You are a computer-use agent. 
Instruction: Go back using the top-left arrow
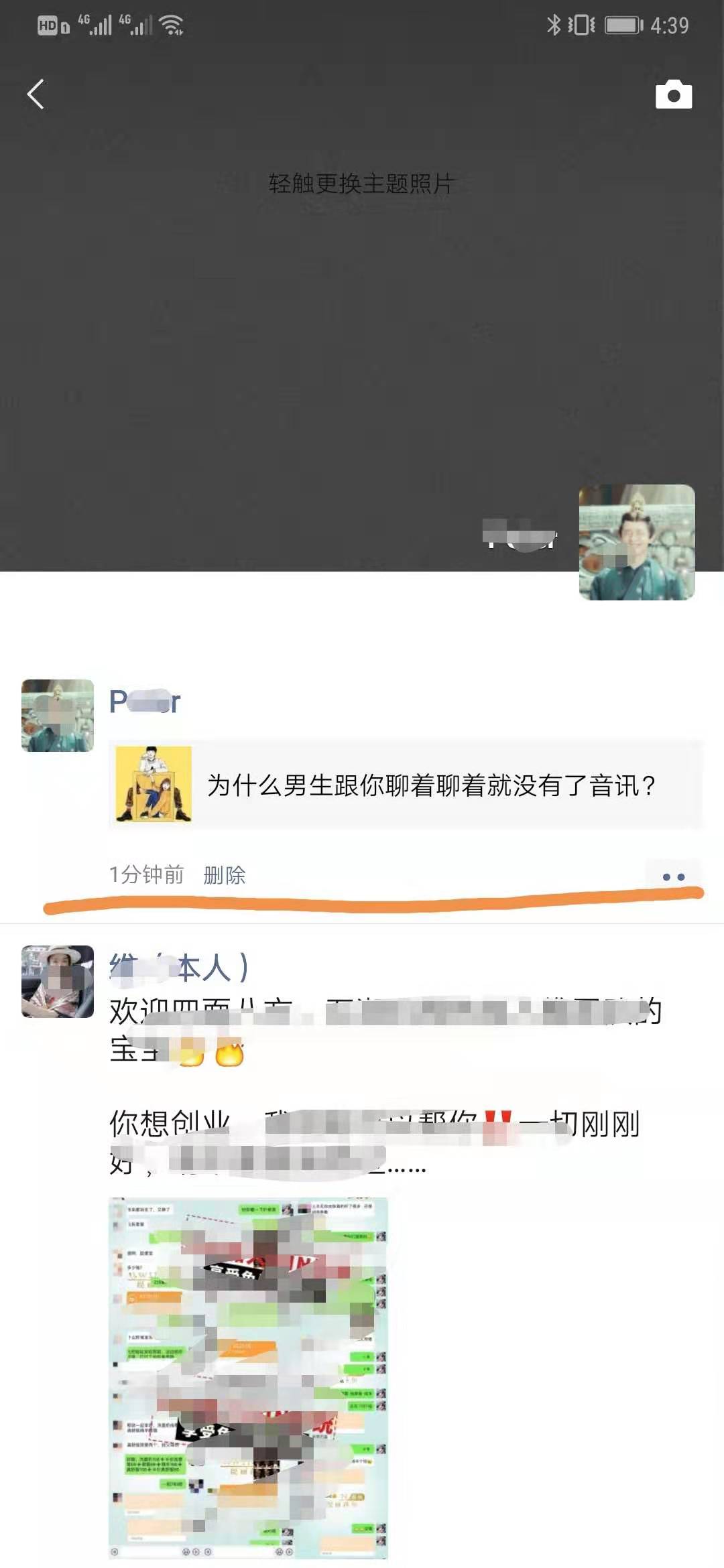tap(36, 94)
